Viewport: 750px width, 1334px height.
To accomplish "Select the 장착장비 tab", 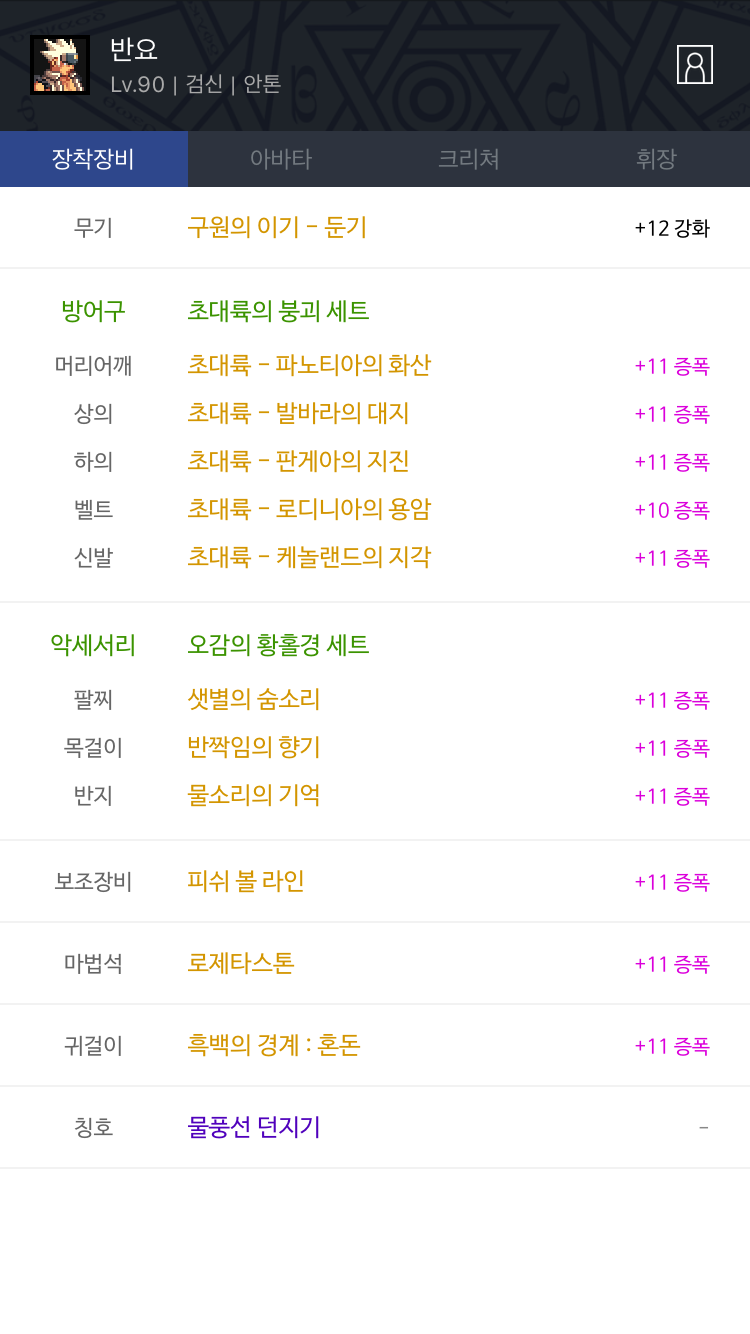I will (94, 159).
